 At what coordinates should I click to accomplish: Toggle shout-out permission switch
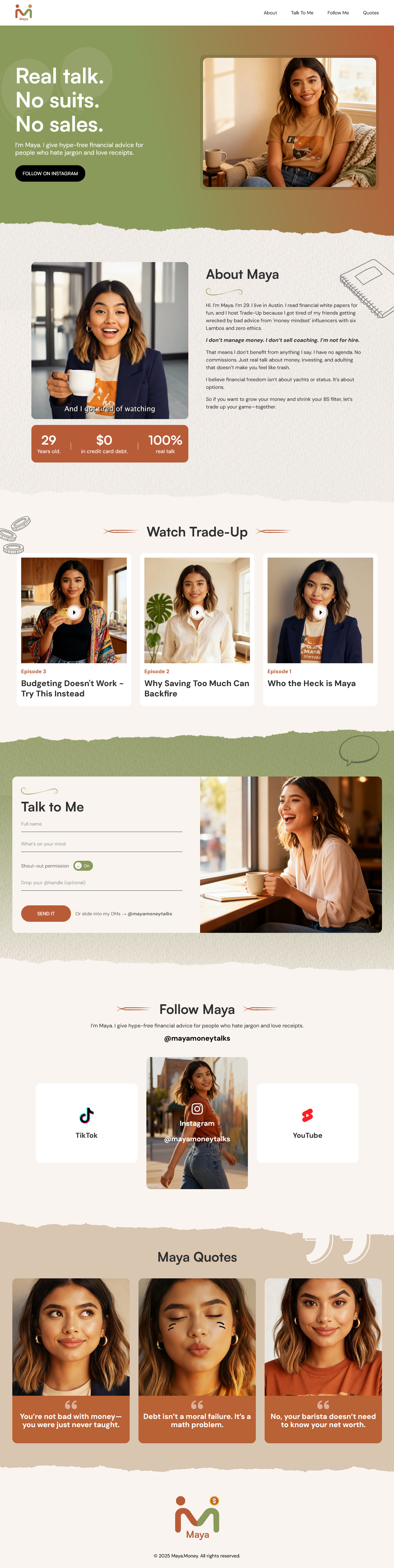(x=83, y=865)
